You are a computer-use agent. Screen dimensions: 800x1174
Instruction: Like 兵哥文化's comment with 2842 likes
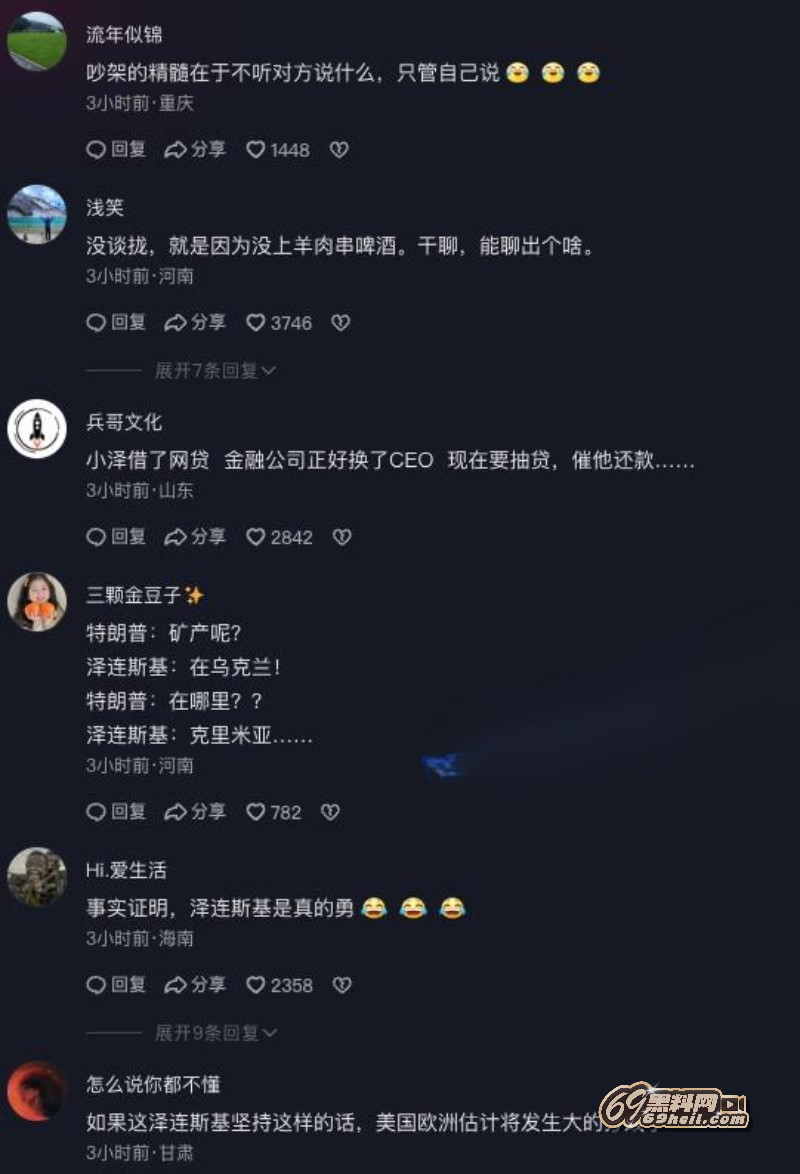tap(279, 537)
